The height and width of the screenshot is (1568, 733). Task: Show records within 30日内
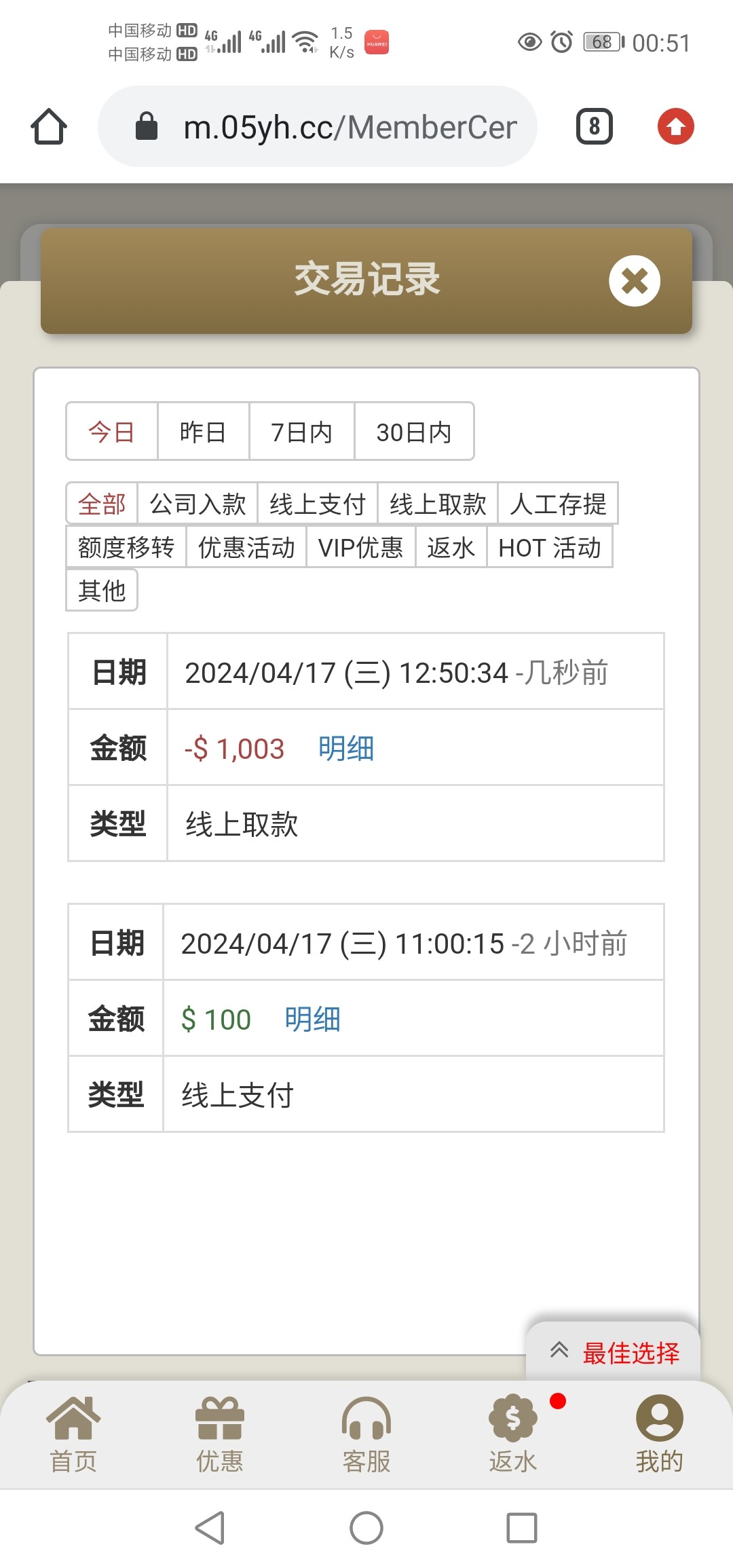(x=414, y=432)
